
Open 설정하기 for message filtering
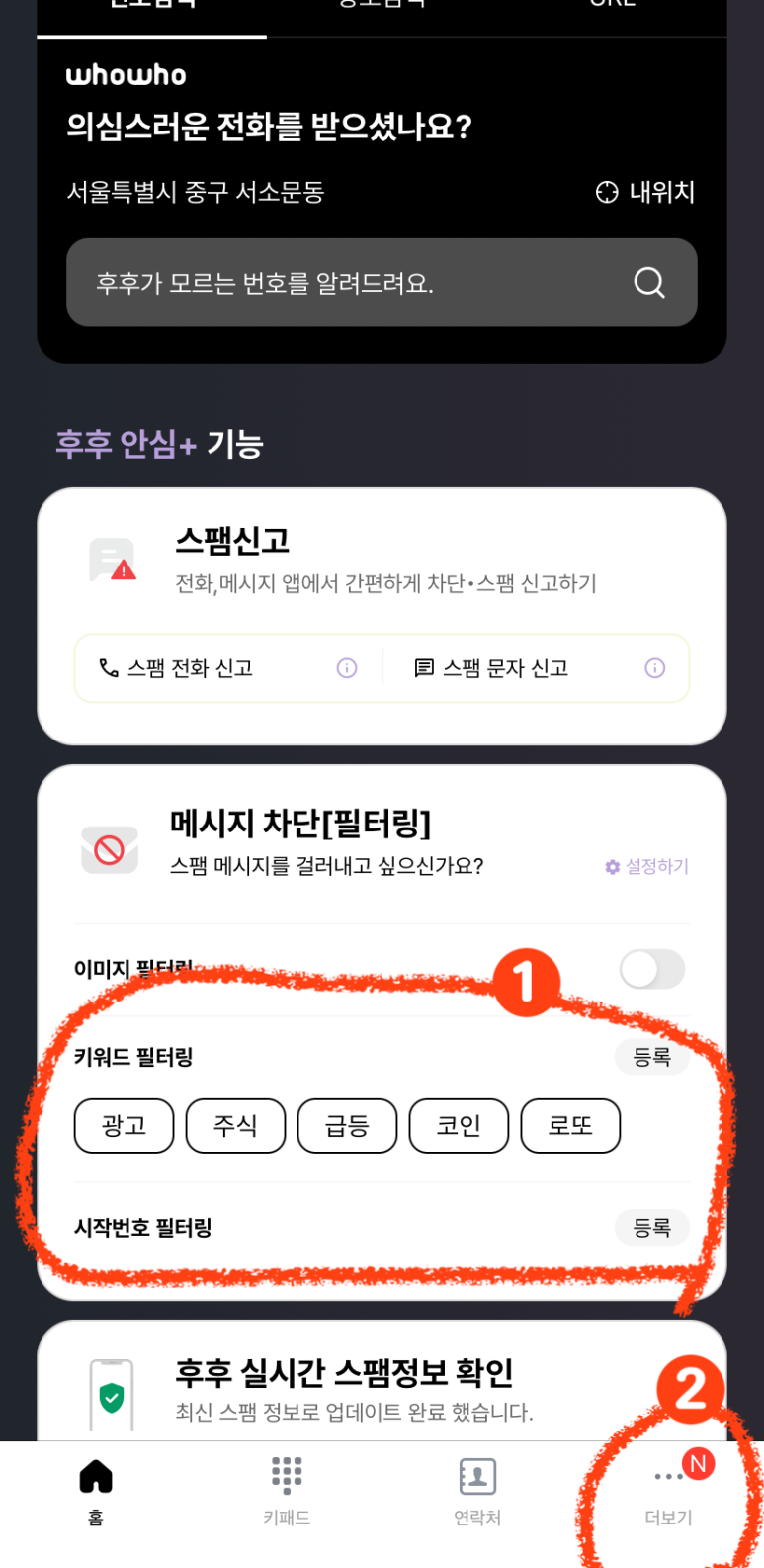tap(646, 866)
